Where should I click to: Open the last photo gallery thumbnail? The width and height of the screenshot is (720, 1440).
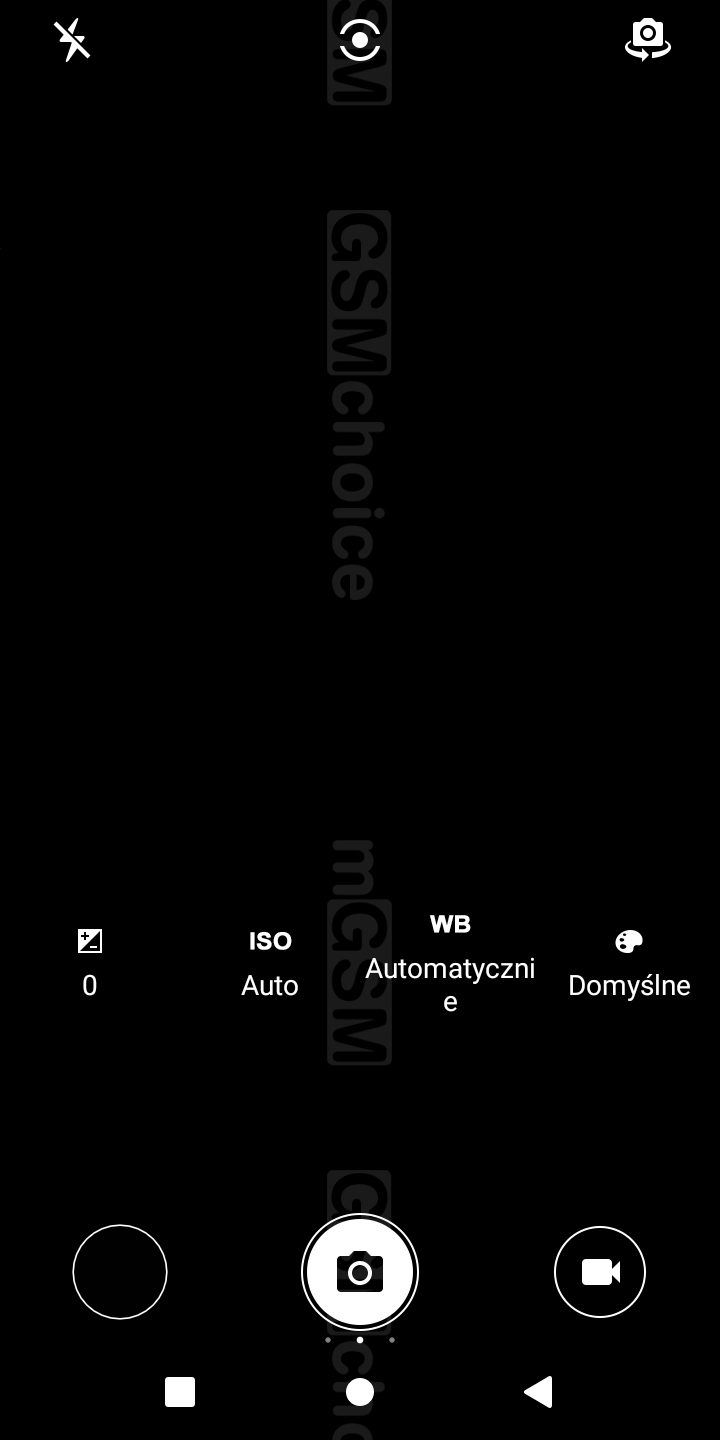[120, 1272]
